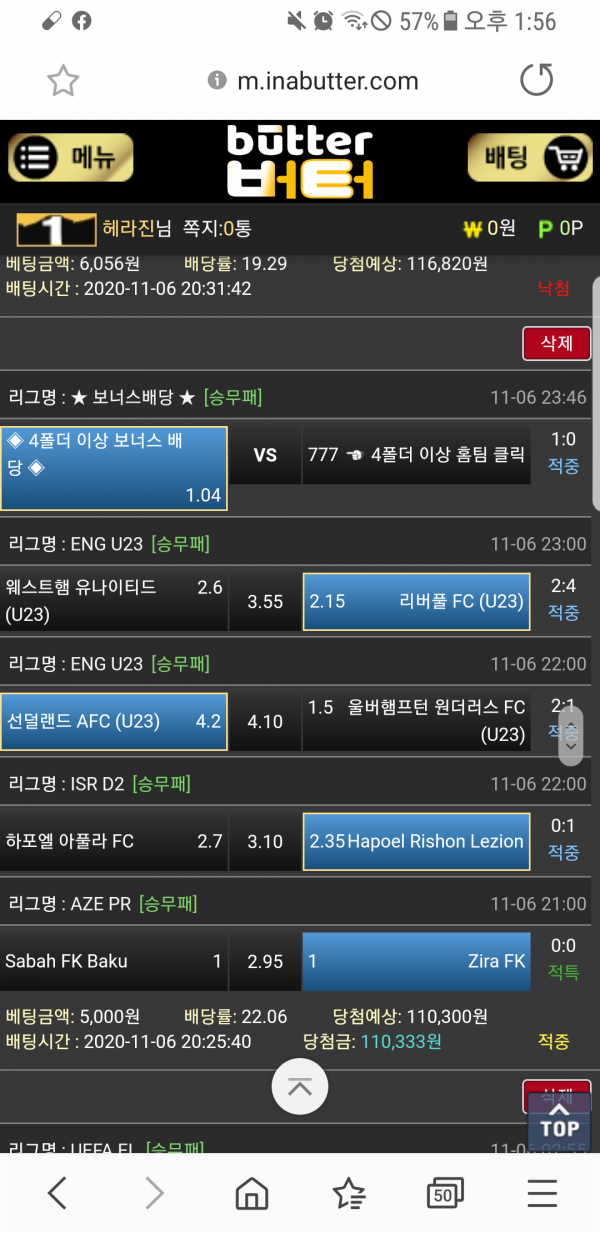The width and height of the screenshot is (600, 1233).
Task: Reload the page
Action: pos(537,81)
